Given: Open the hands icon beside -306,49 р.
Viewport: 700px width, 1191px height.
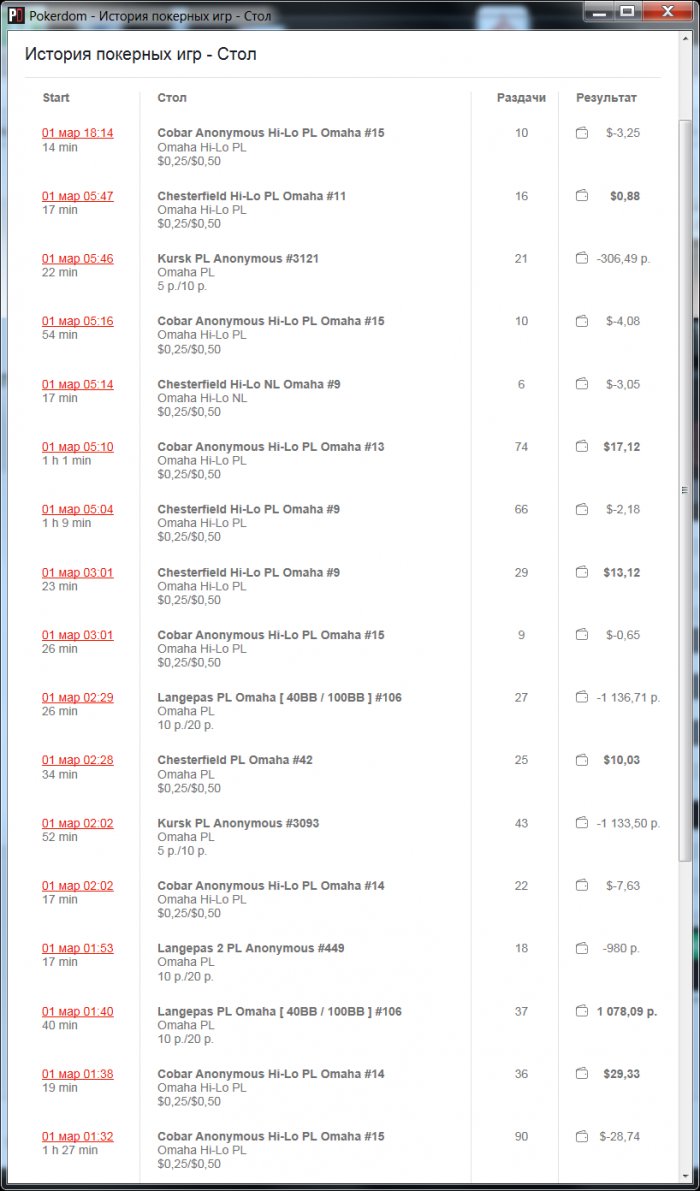Looking at the screenshot, I should (x=582, y=259).
